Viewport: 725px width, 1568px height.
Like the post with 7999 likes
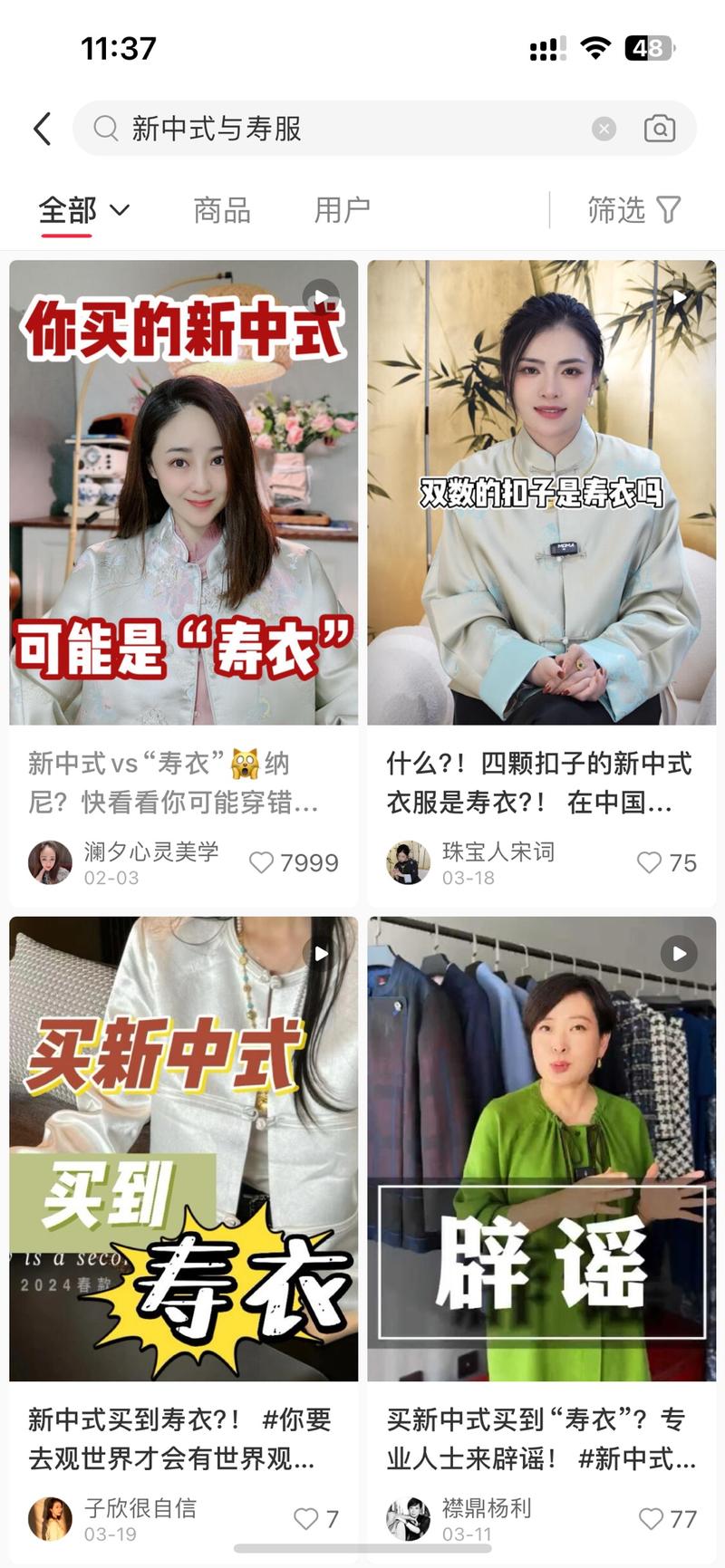[263, 862]
